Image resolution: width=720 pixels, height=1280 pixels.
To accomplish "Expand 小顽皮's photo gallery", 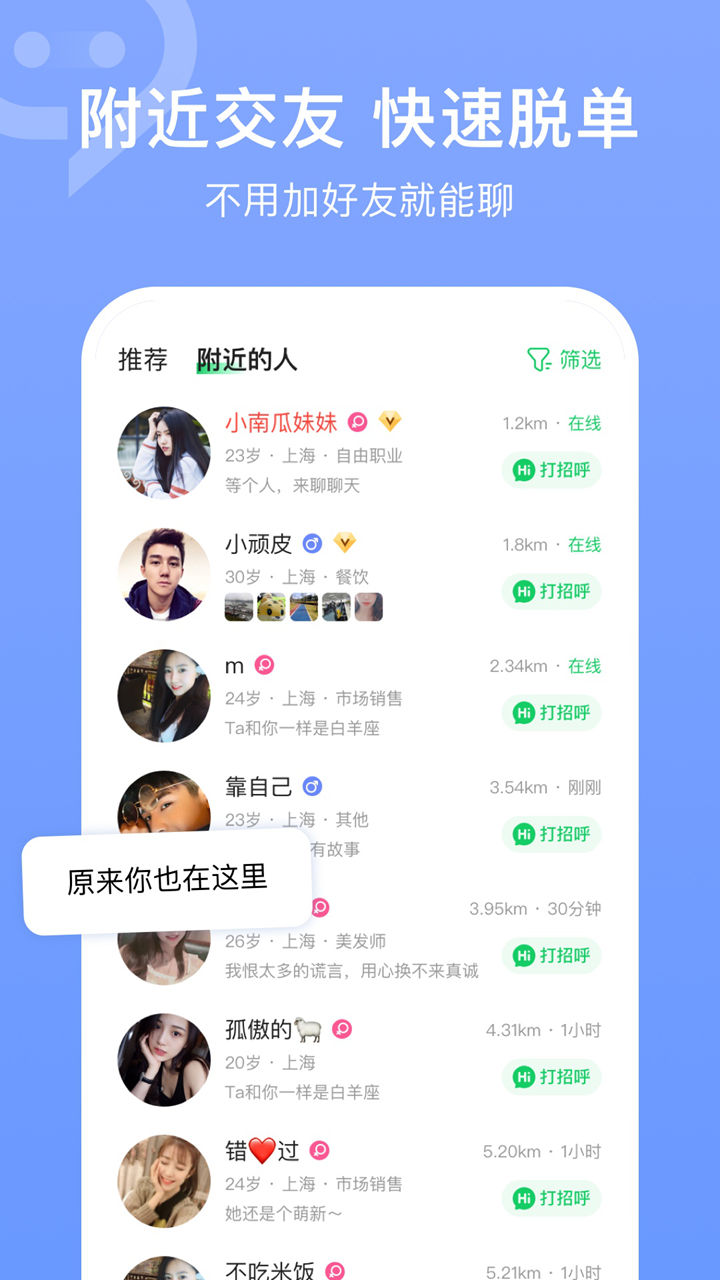I will click(304, 604).
